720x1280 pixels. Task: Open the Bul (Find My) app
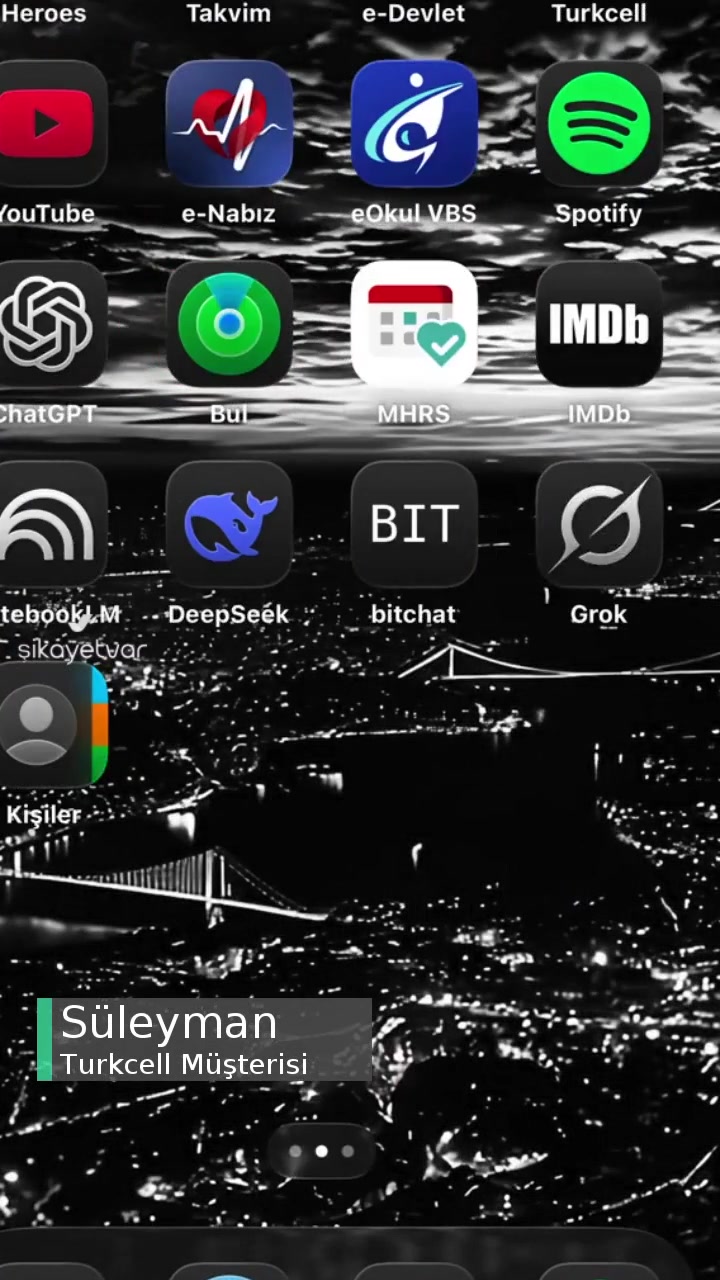(x=229, y=324)
